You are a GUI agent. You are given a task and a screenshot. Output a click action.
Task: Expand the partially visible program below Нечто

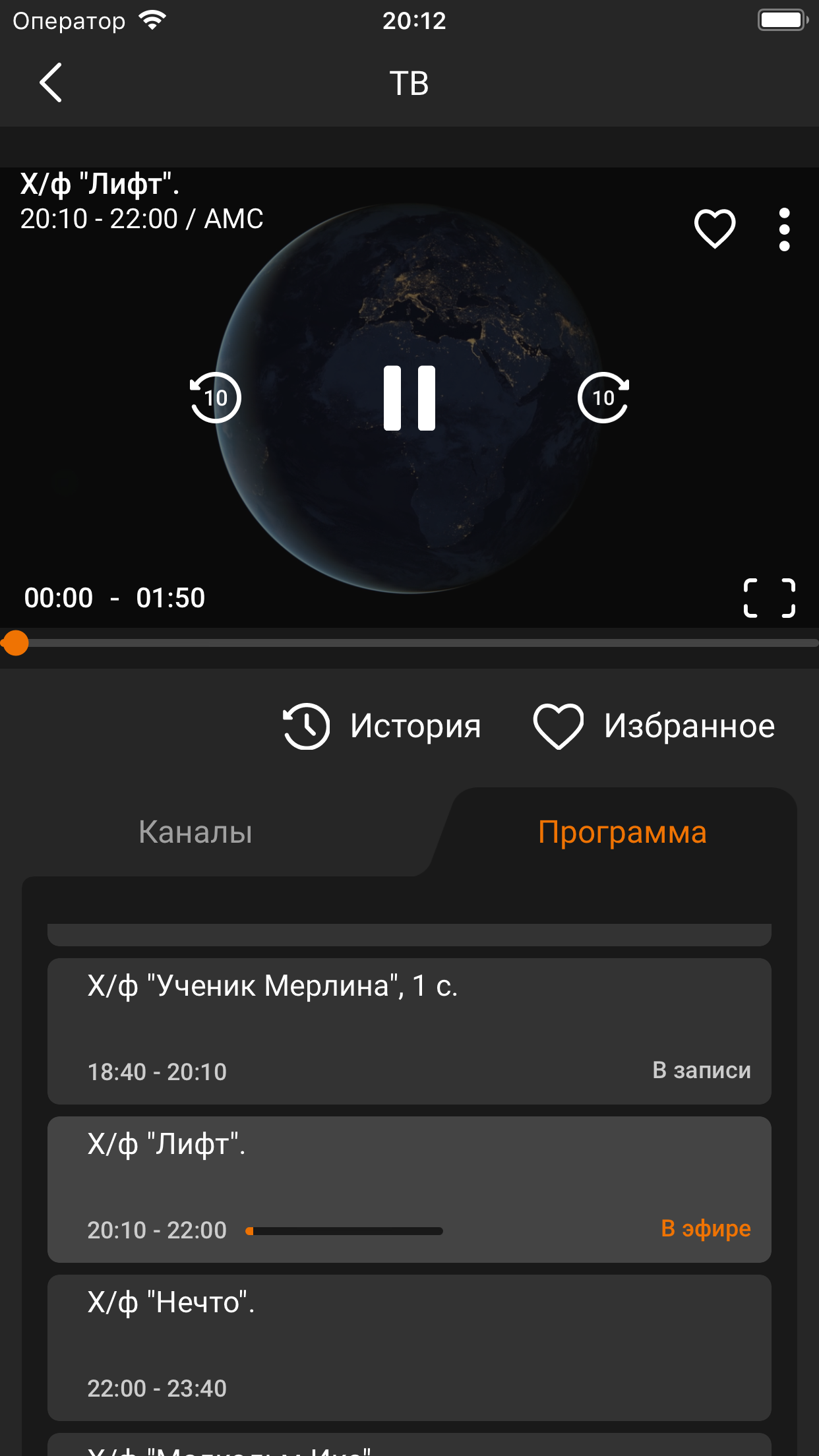409,1444
